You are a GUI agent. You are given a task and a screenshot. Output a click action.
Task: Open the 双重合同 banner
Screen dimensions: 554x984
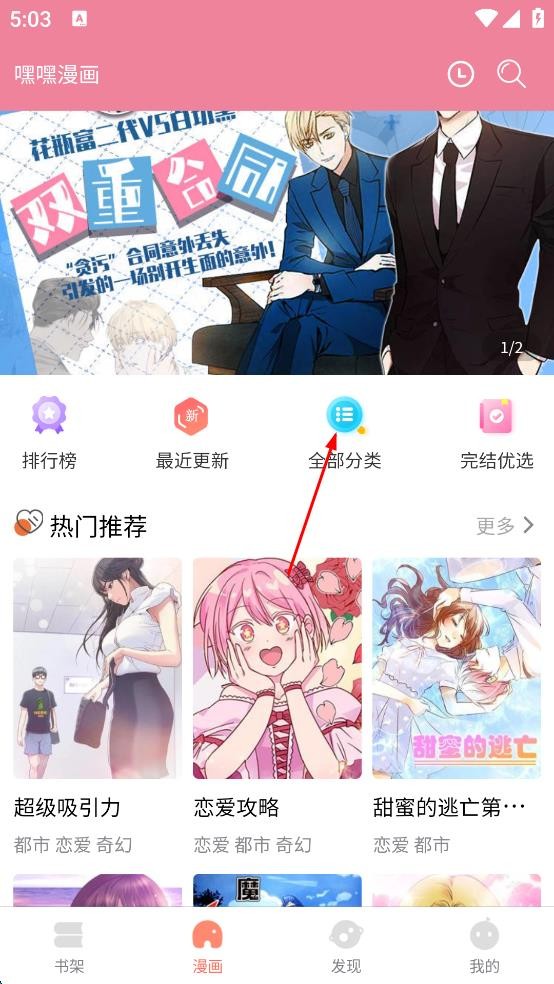click(277, 242)
